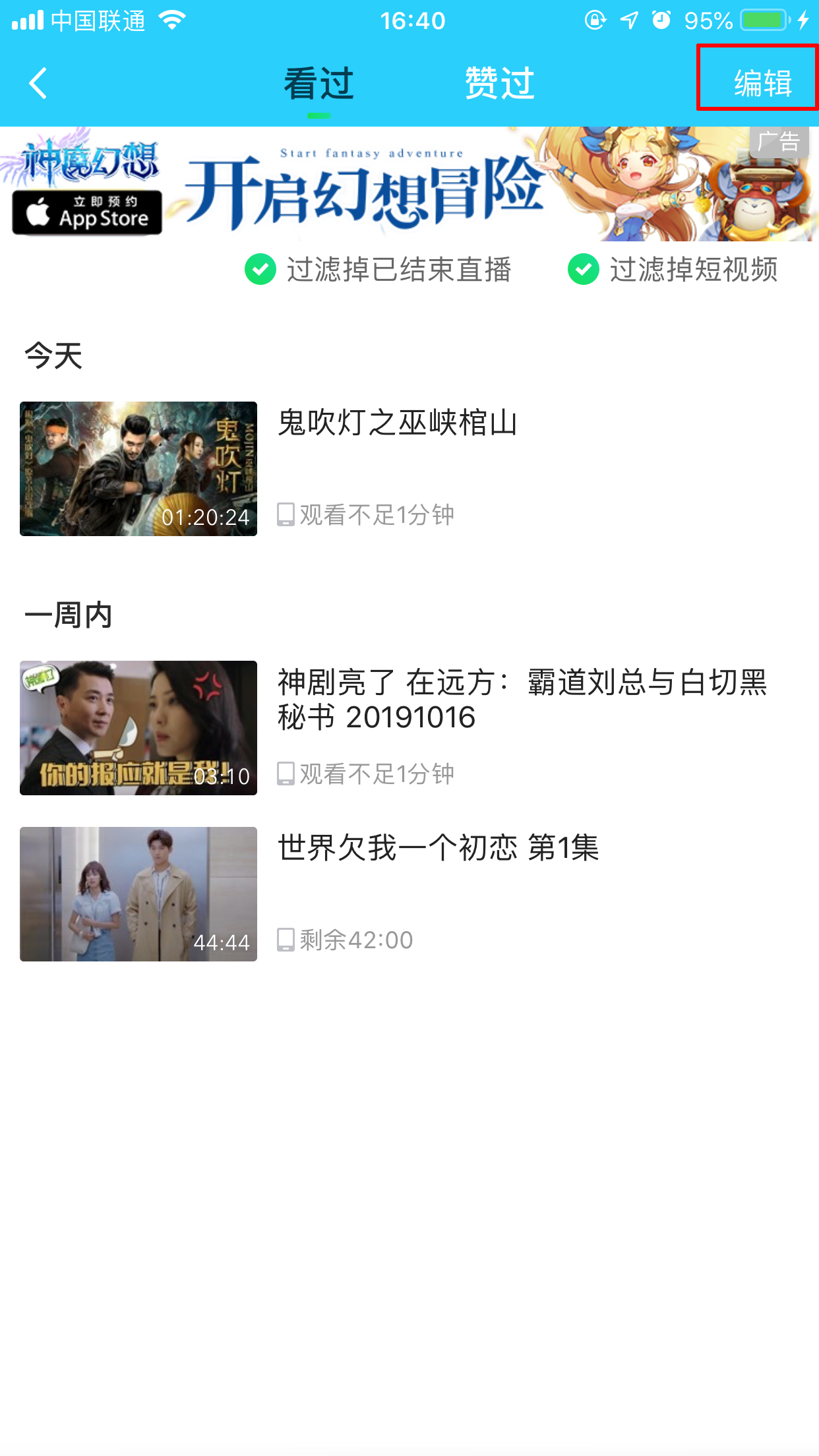This screenshot has width=819, height=1456.
Task: Select the 看过 tab
Action: pos(318,83)
